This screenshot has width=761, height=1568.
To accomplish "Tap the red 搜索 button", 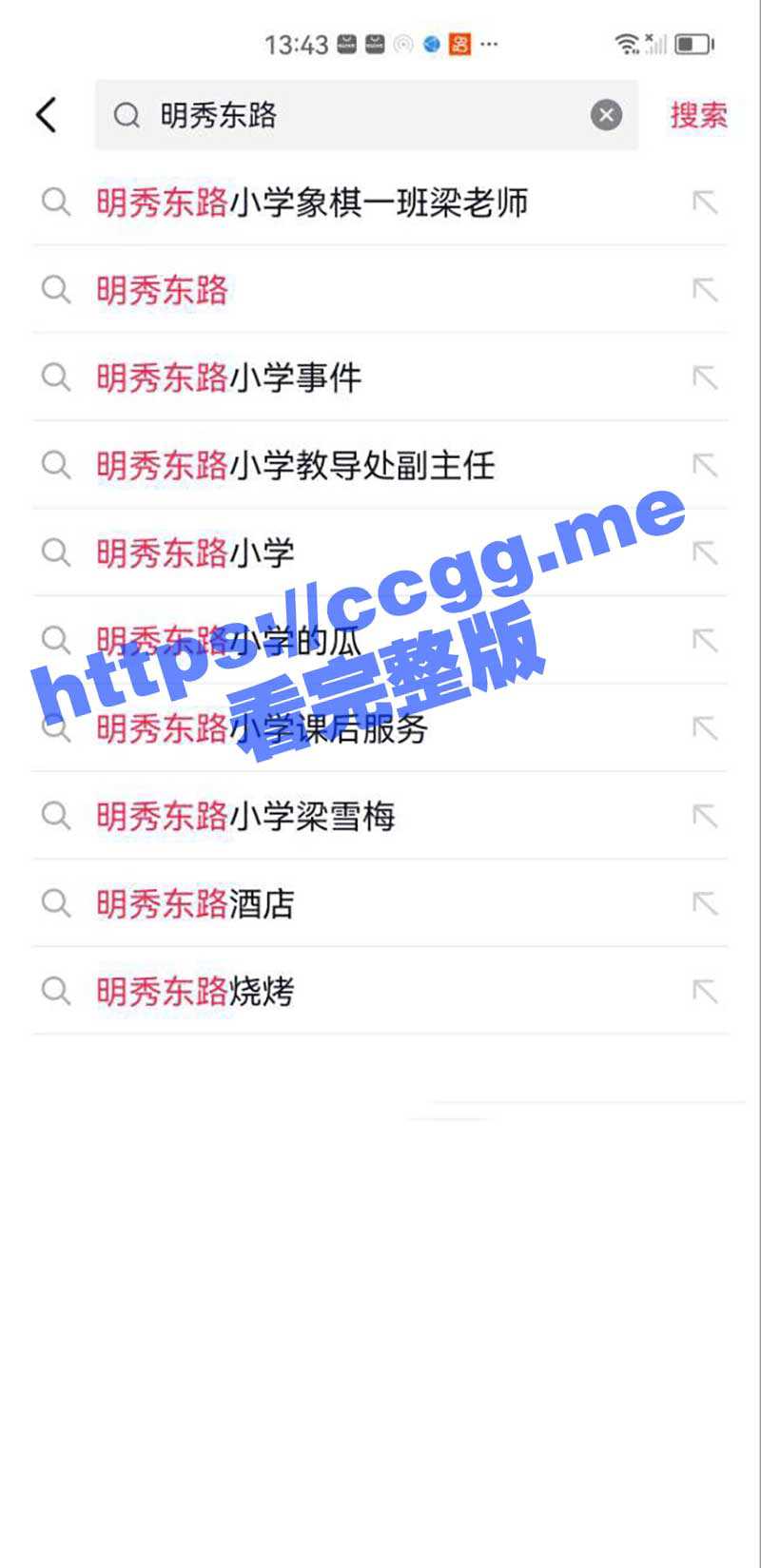I will tap(698, 115).
